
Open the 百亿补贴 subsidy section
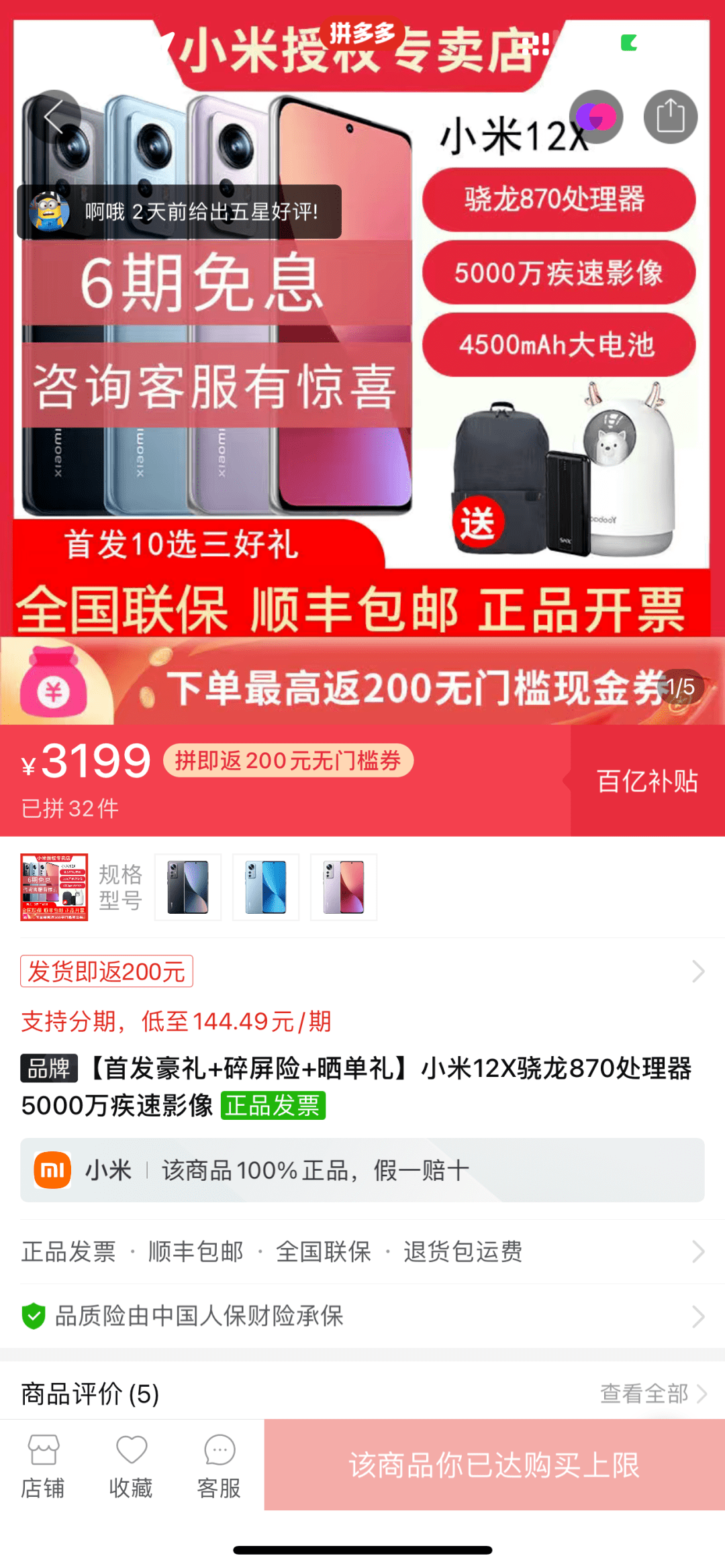646,781
